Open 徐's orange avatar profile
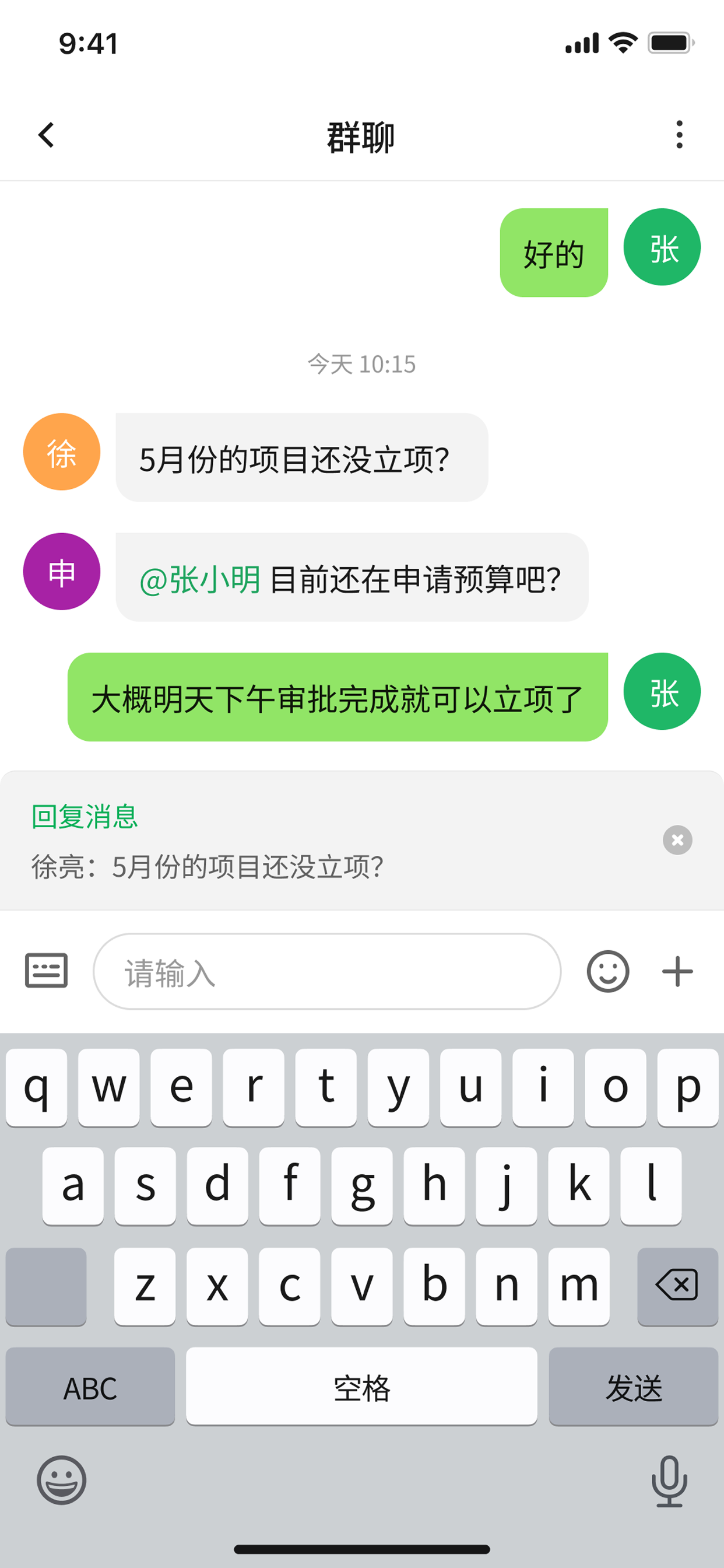 coord(61,452)
